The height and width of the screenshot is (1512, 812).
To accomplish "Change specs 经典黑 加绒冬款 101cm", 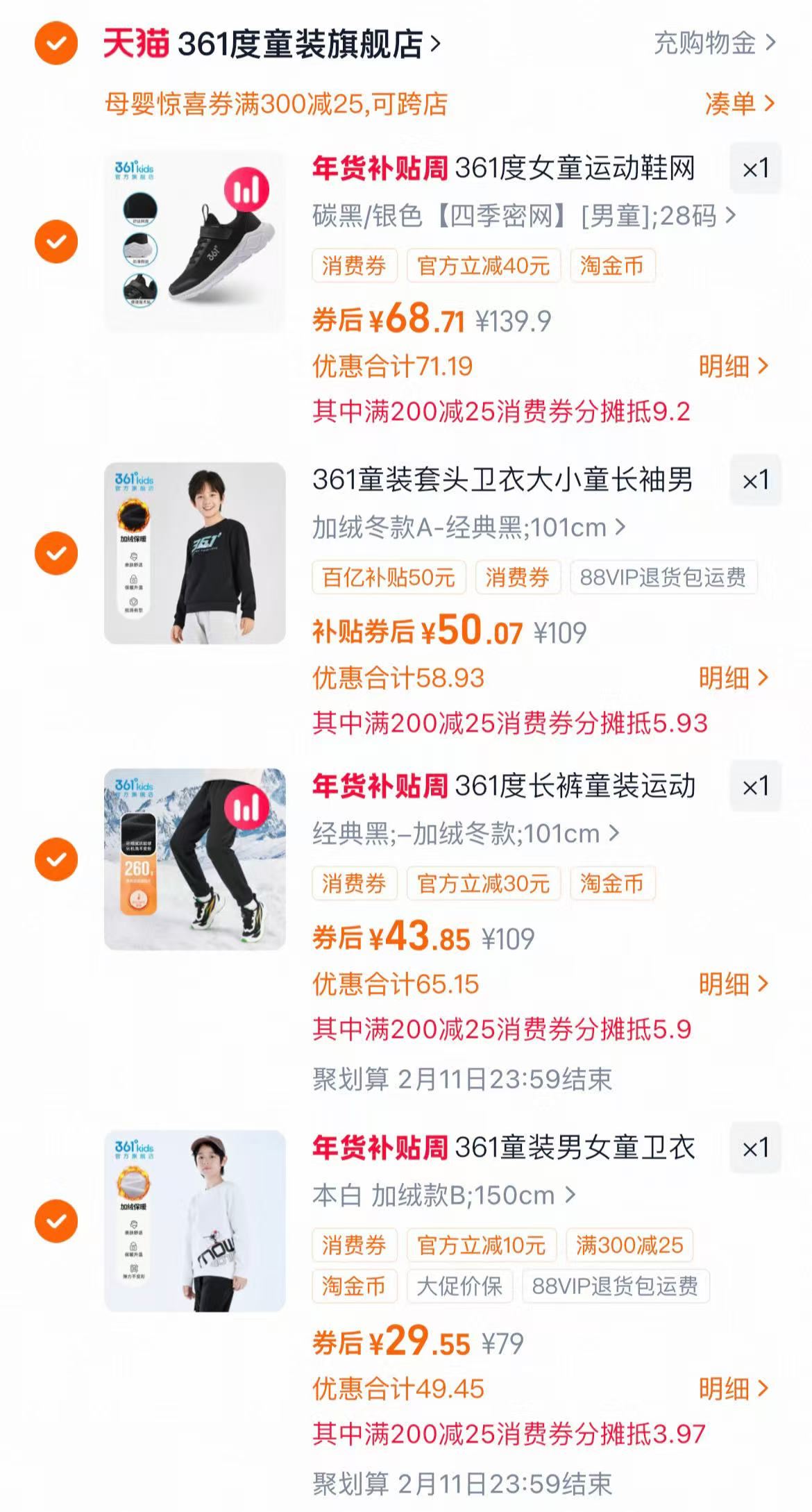I will [465, 833].
